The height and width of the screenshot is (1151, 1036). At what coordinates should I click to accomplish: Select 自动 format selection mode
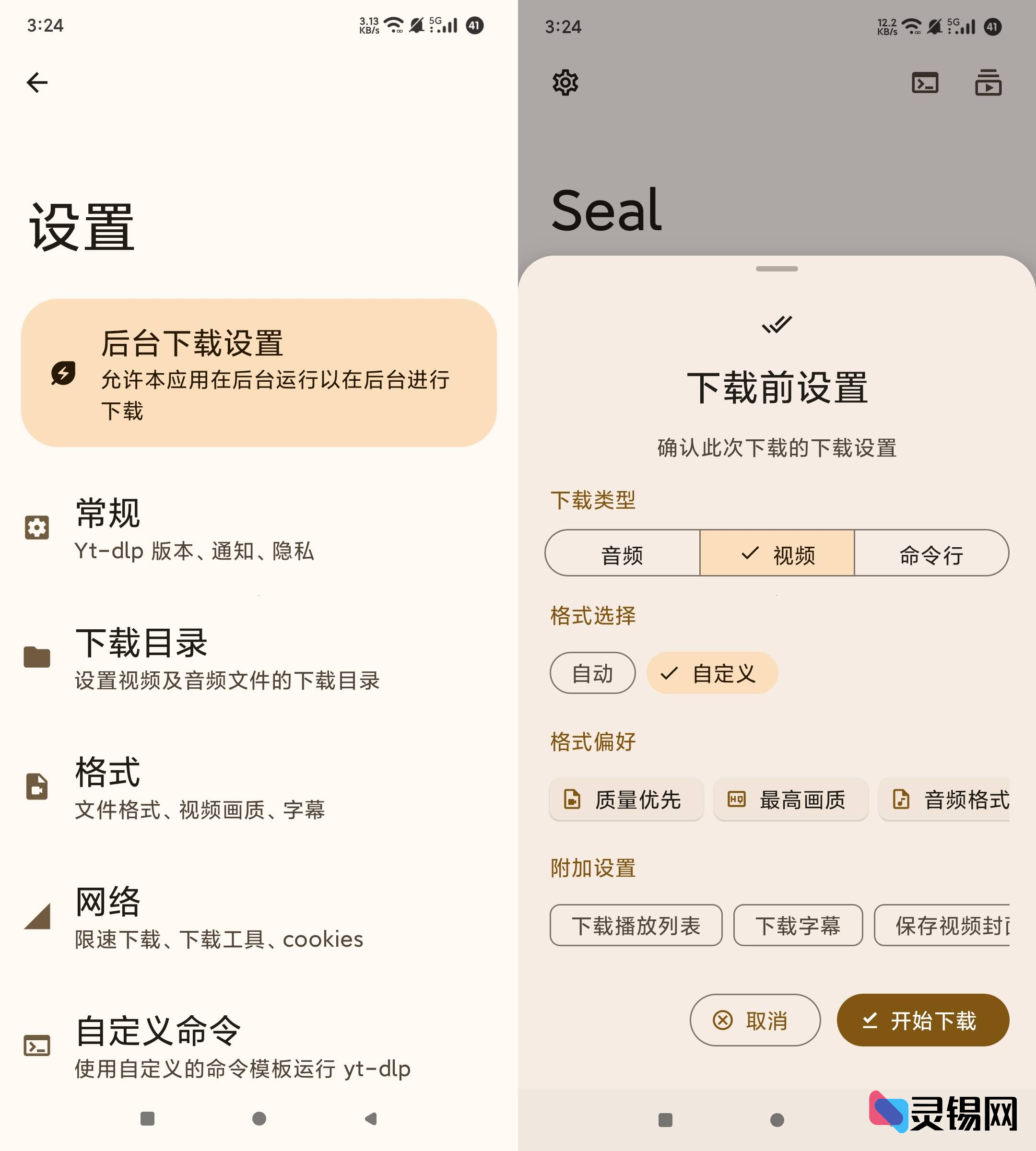[592, 673]
